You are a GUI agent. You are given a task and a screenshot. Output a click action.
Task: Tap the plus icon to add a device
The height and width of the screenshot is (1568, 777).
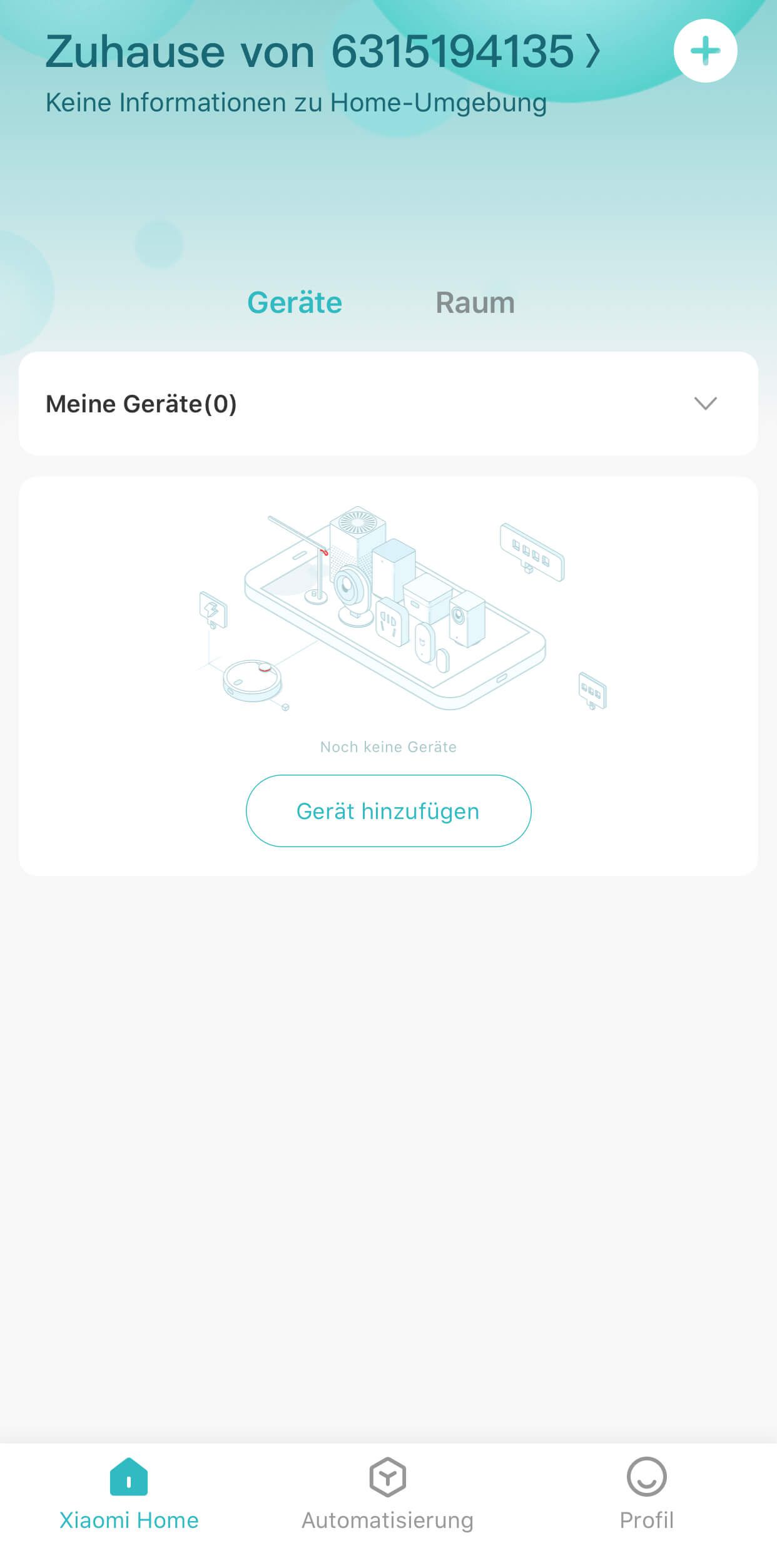[x=705, y=51]
